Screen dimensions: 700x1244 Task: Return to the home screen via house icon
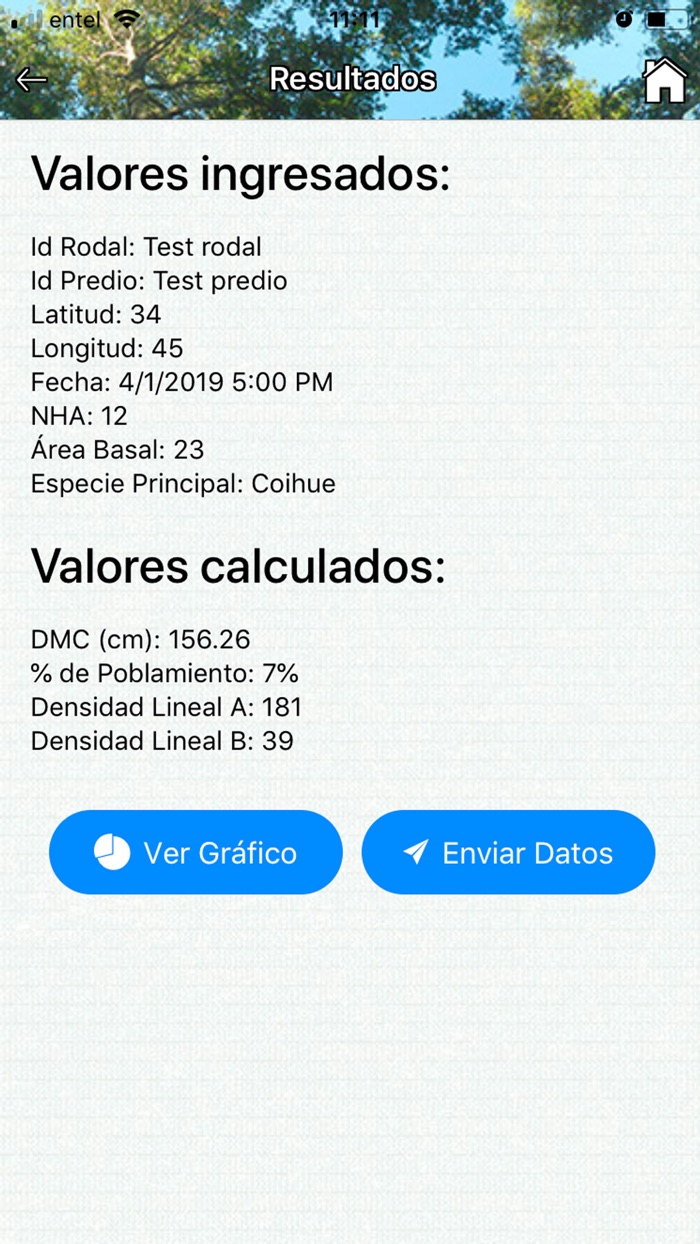point(665,81)
